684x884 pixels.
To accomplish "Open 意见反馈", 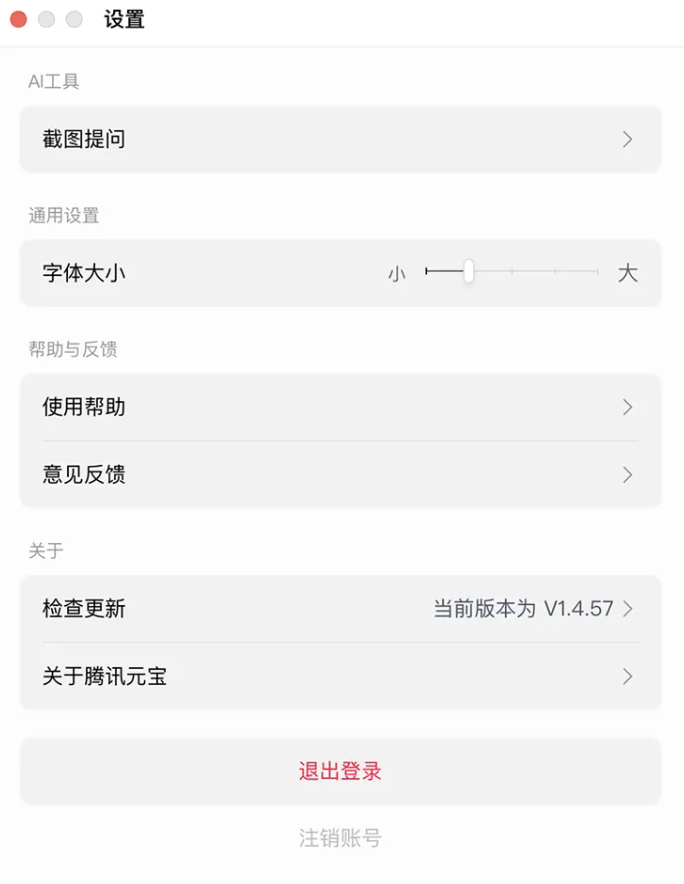I will click(340, 474).
